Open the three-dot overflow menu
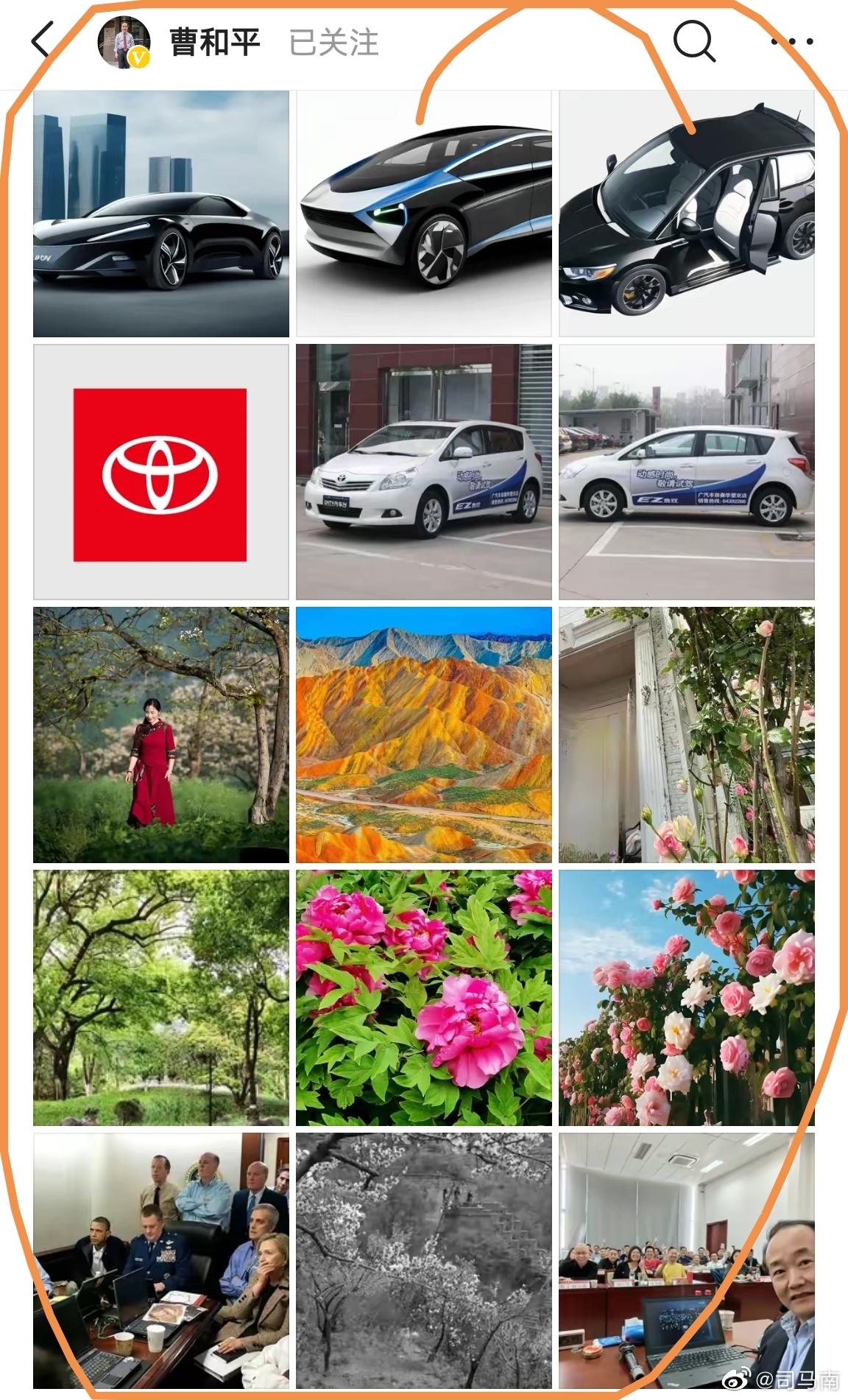This screenshot has width=848, height=1400. (x=792, y=42)
